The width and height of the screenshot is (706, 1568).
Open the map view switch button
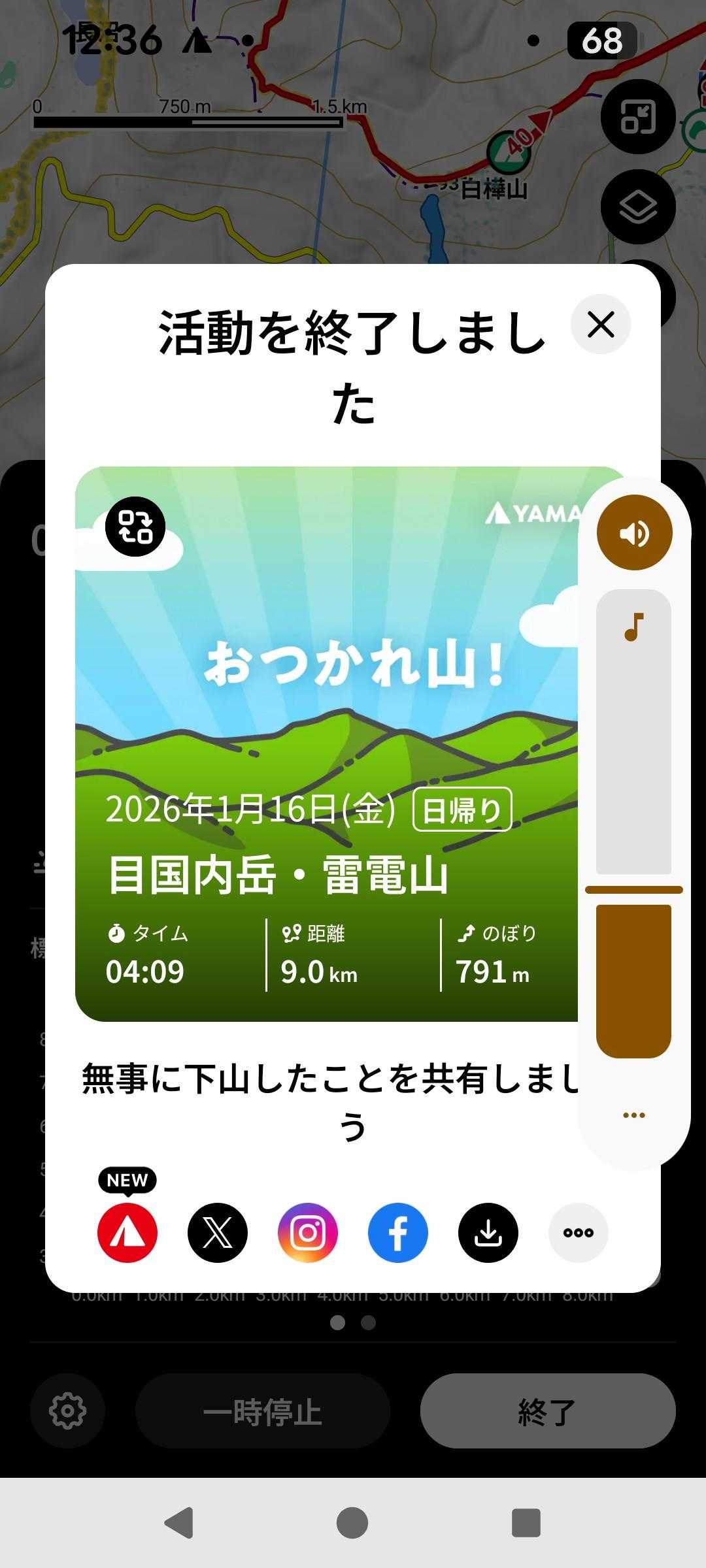(x=637, y=117)
